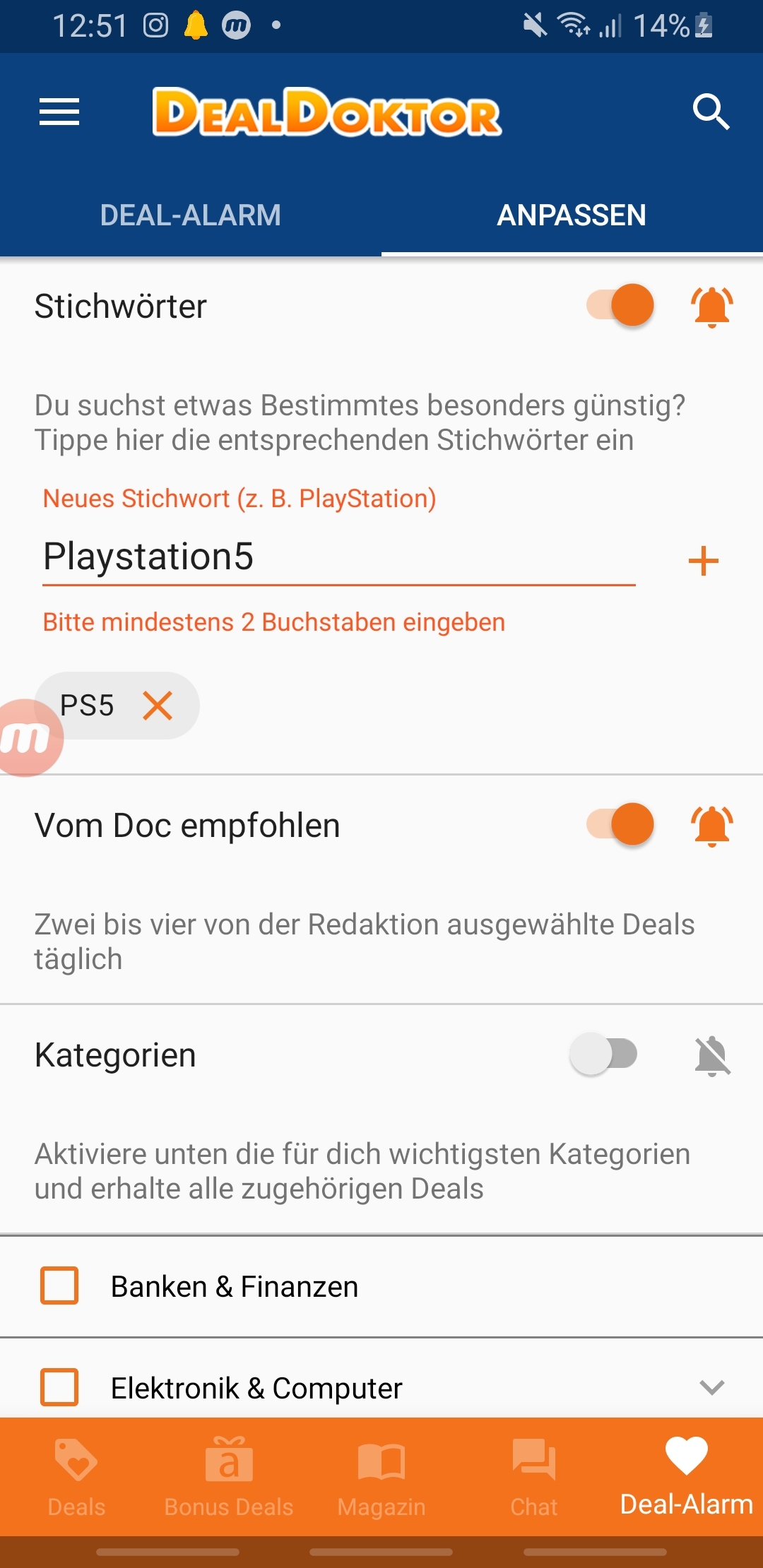Switch to the Magazin tab
This screenshot has width=763, height=1568.
(x=381, y=1478)
